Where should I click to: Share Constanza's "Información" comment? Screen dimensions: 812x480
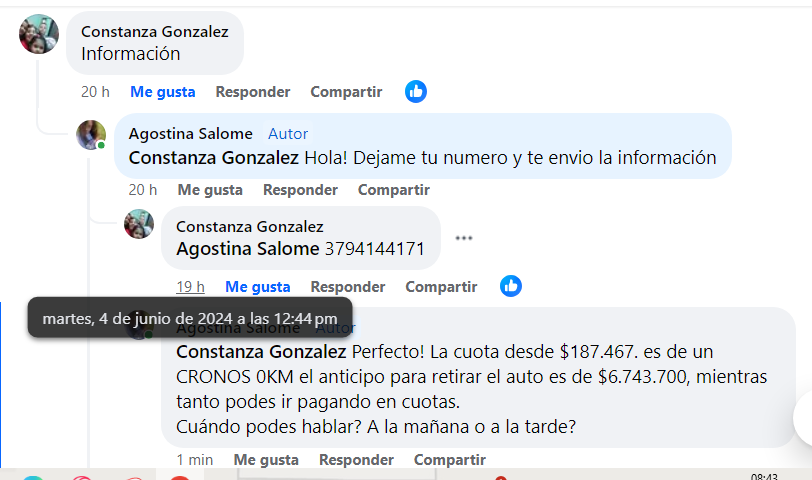[346, 92]
